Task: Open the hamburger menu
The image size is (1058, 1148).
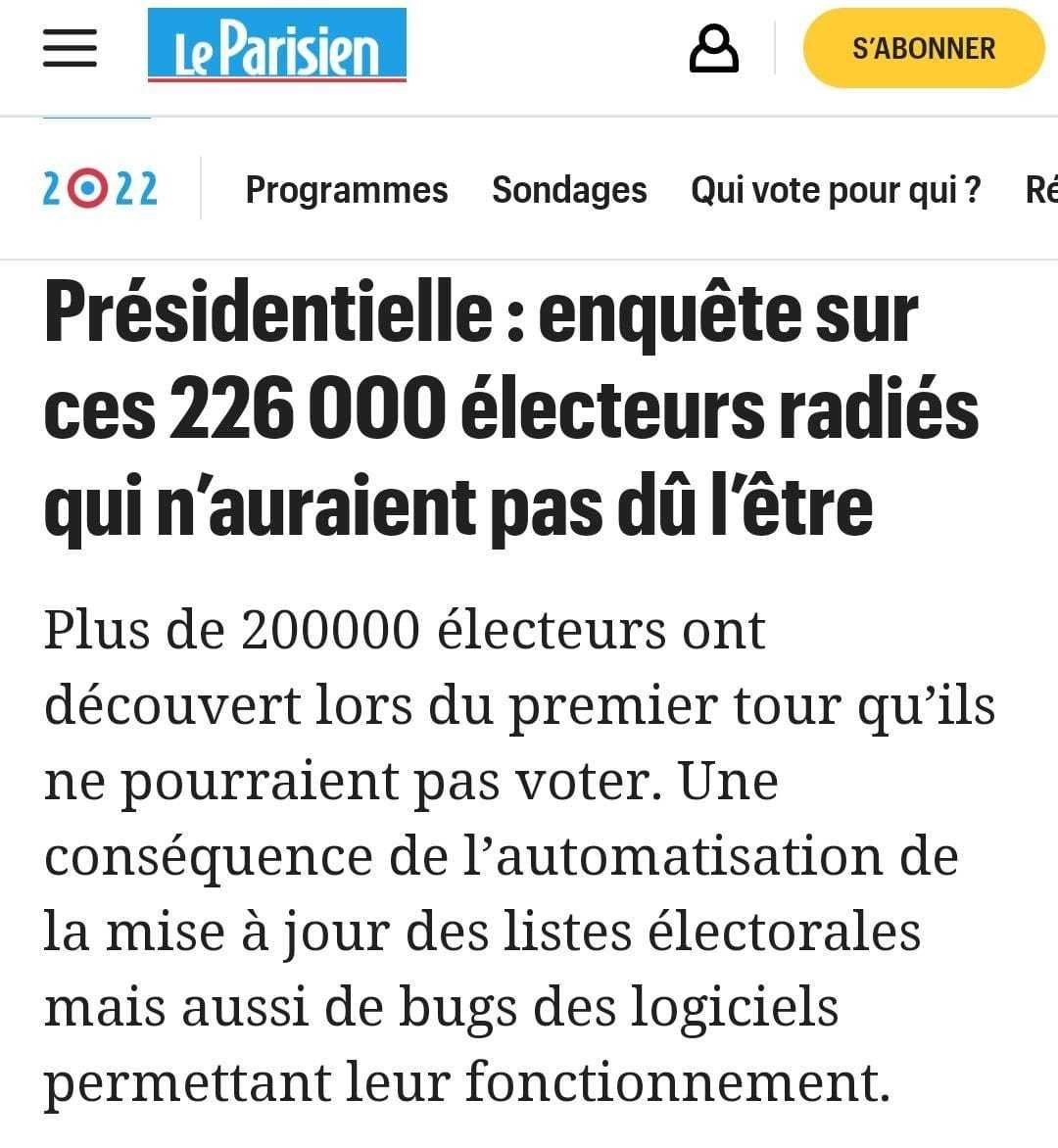Action: point(70,48)
